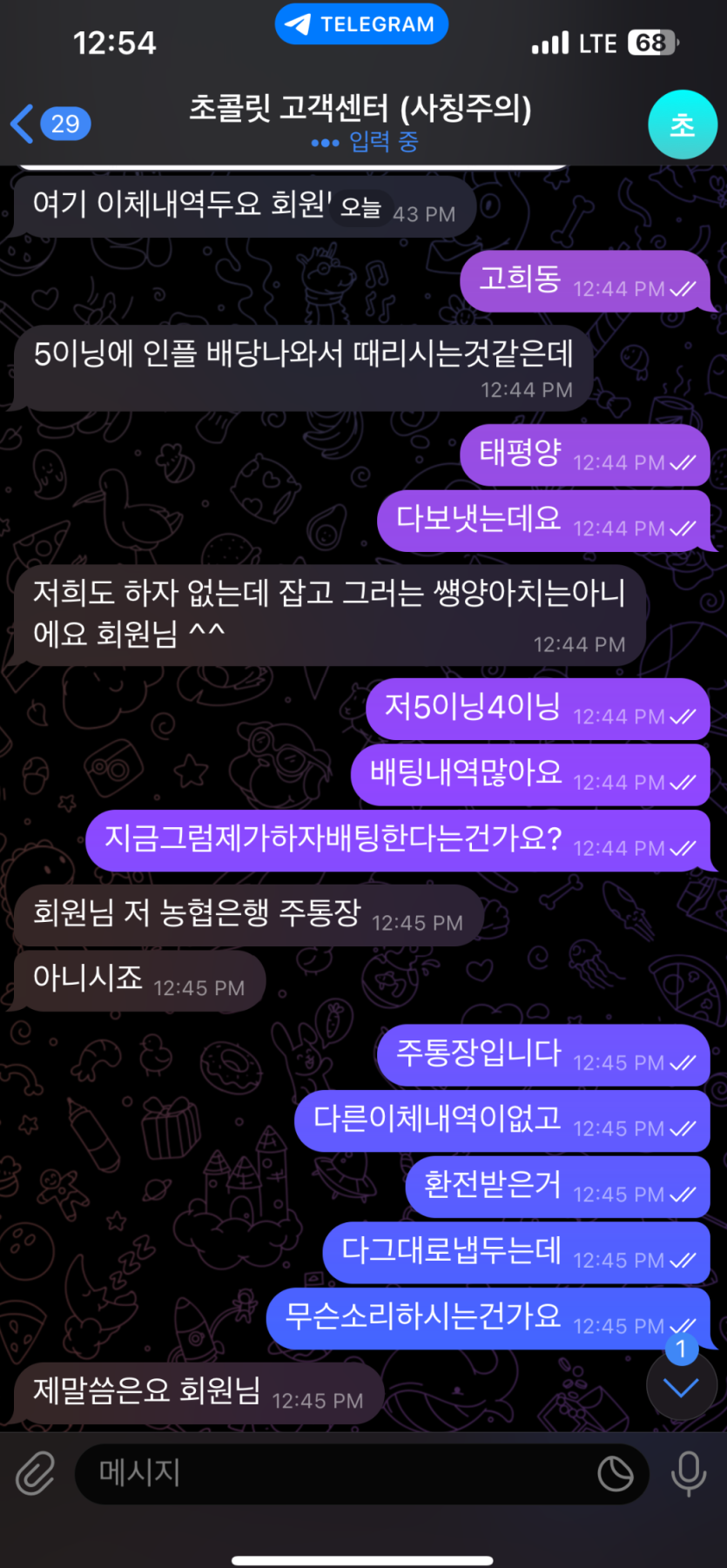Viewport: 727px width, 1568px height.
Task: Open chat info from the 초콜릿 고객센터 title
Action: click(360, 110)
